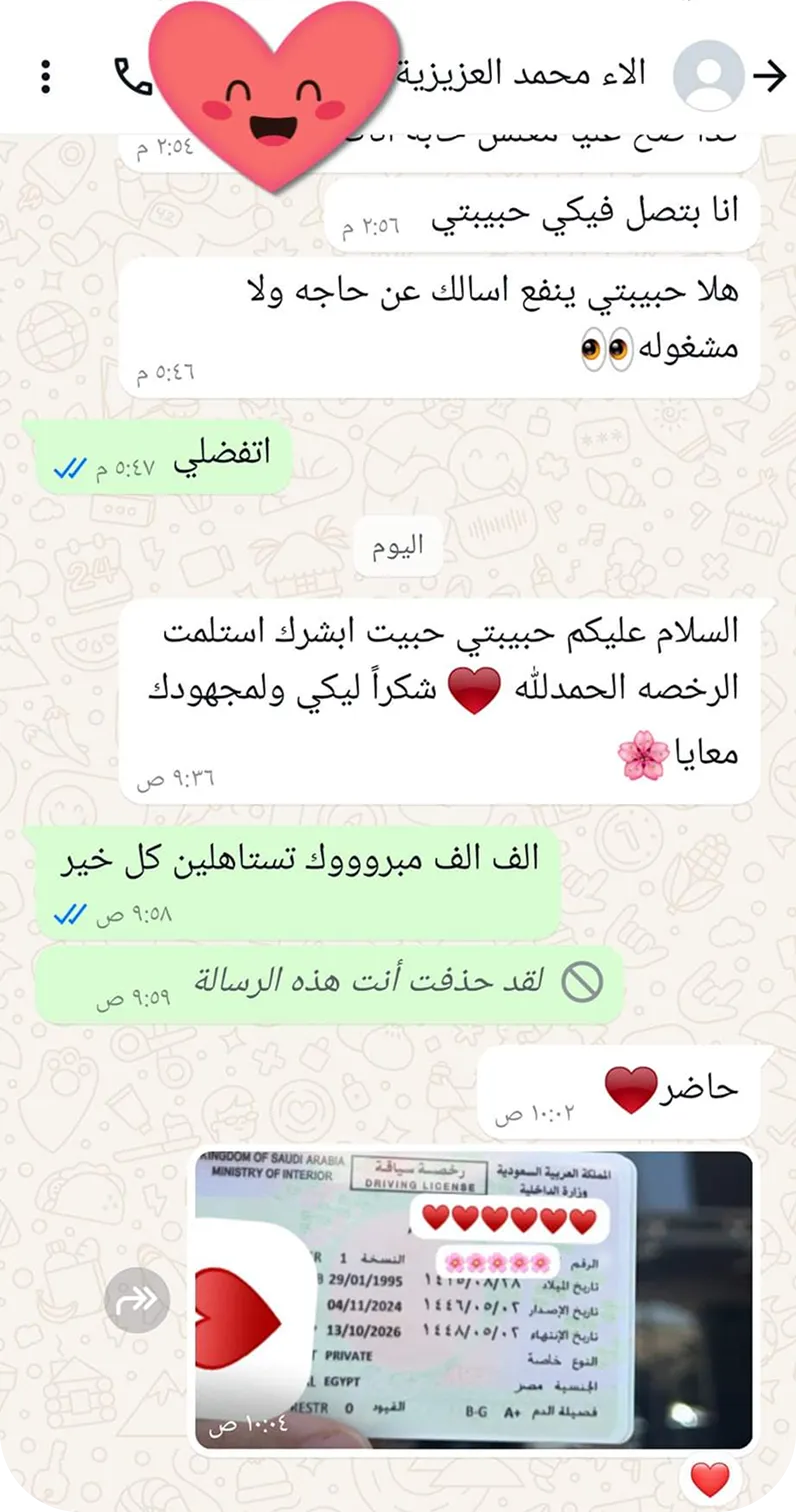Open the driving license photo message
Screen dimensions: 796x1512
(x=473, y=1300)
